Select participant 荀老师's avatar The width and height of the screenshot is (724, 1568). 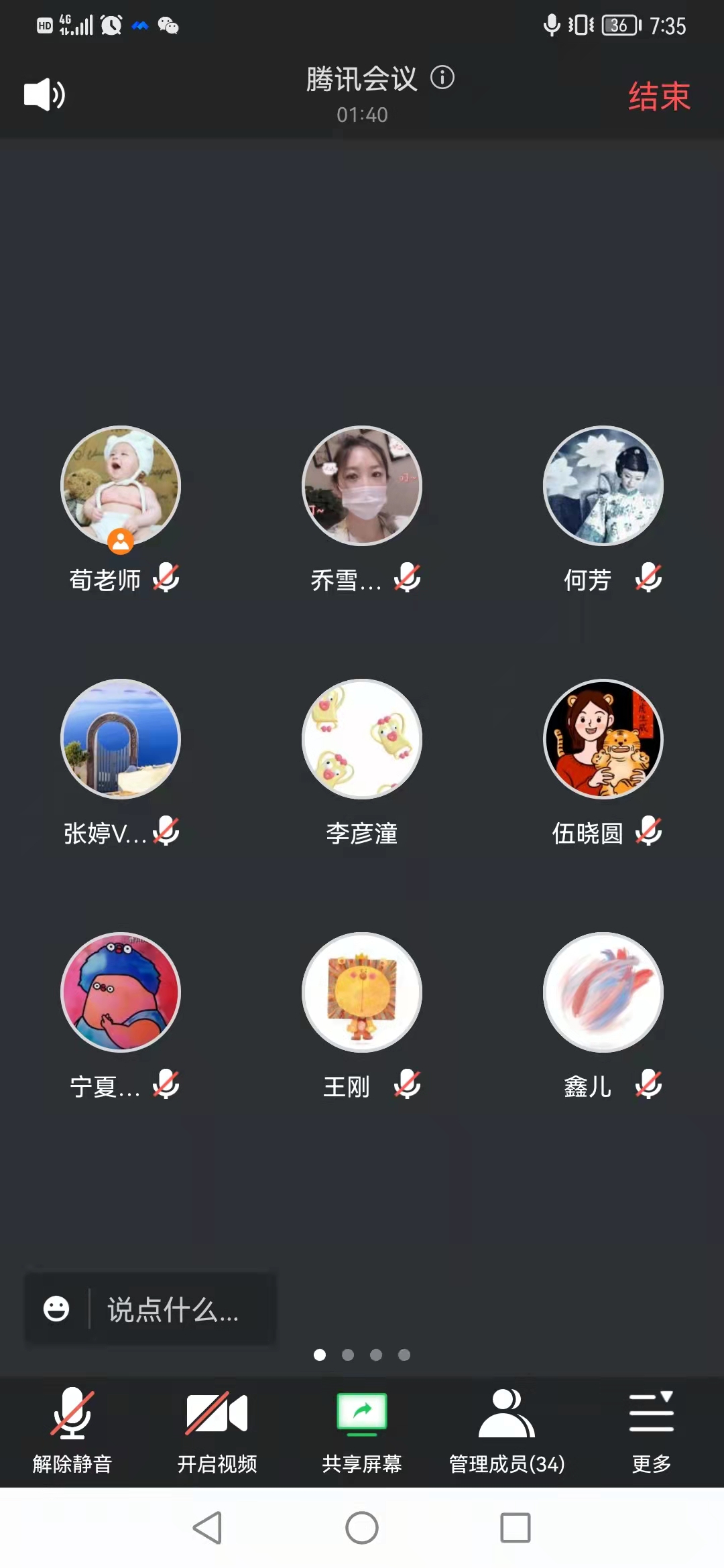tap(121, 486)
